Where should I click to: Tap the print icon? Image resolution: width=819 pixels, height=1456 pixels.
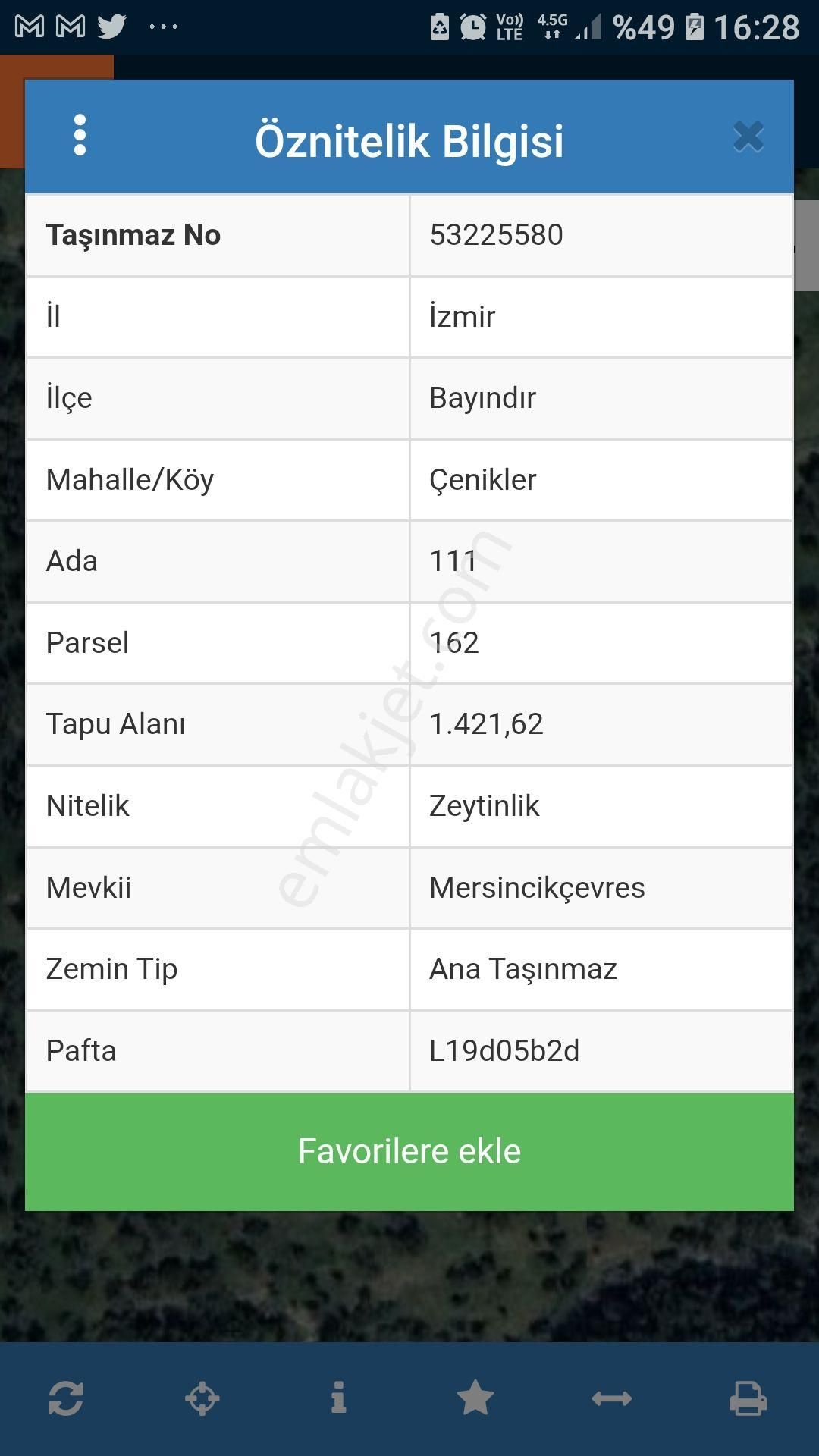pos(749,1398)
